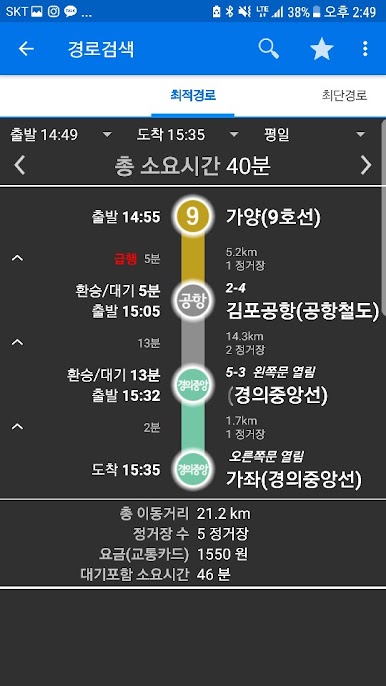
Task: Open the 평일 day type dropdown
Action: [x=314, y=135]
